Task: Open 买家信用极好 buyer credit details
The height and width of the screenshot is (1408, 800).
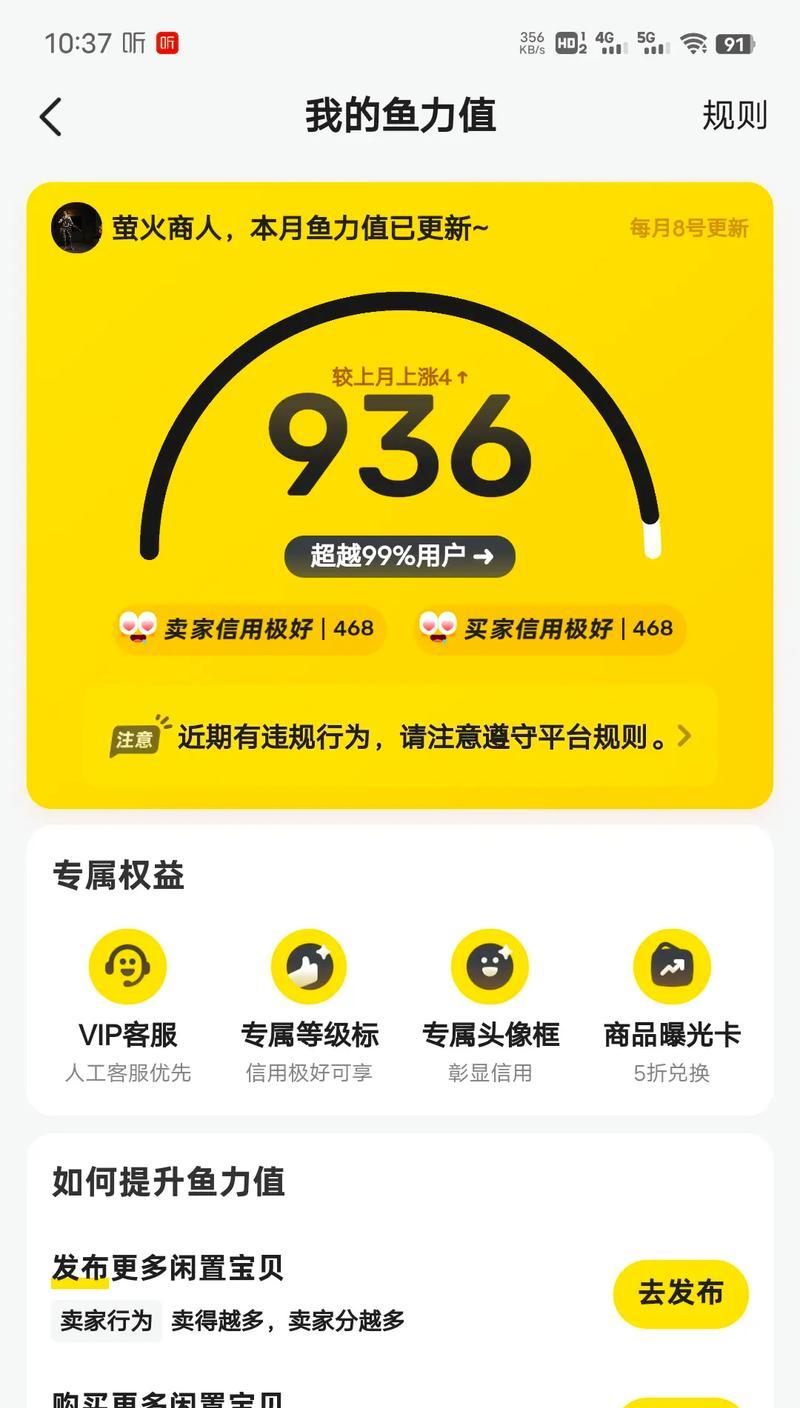Action: pos(549,629)
